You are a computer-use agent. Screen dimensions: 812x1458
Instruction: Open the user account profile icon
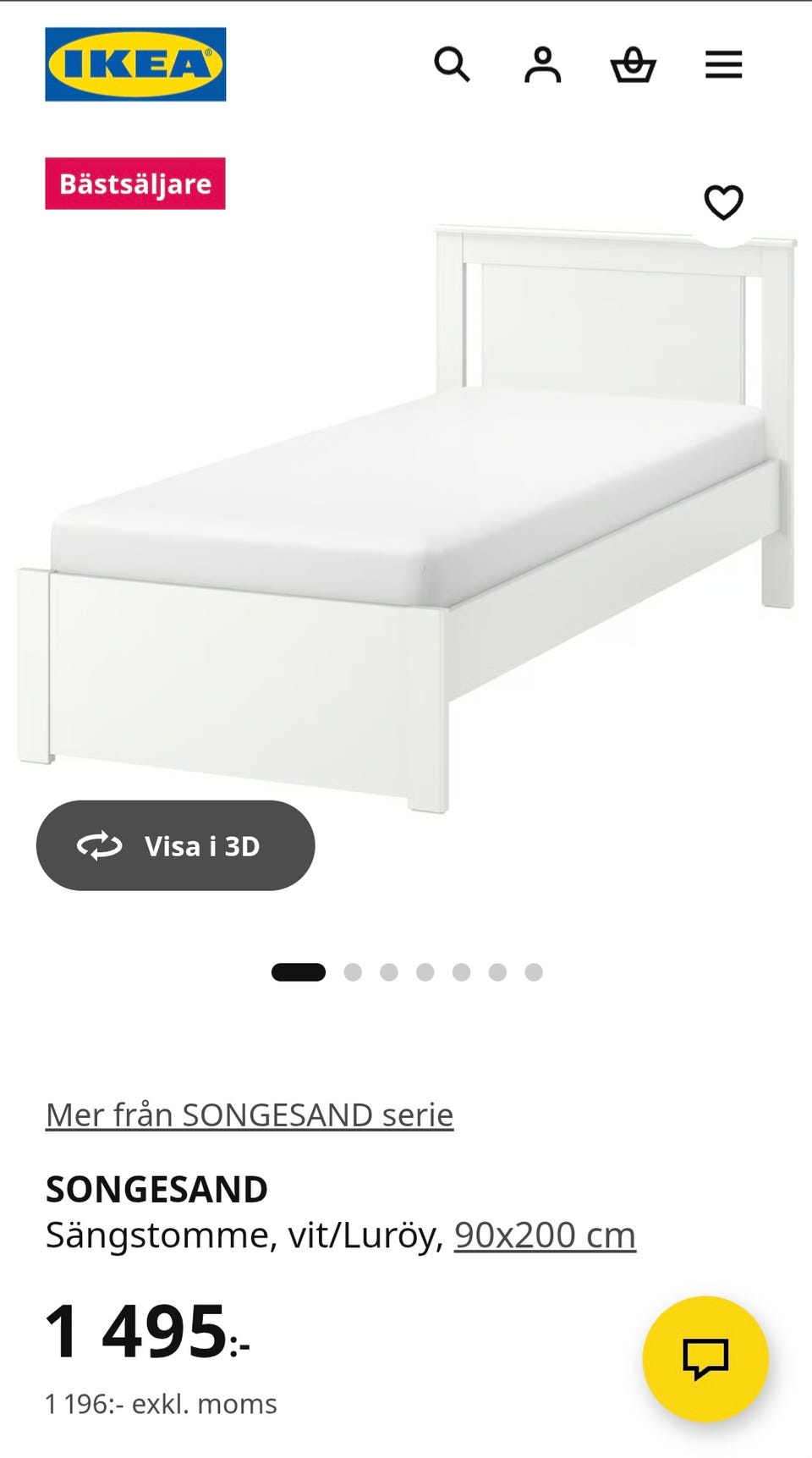coord(542,64)
